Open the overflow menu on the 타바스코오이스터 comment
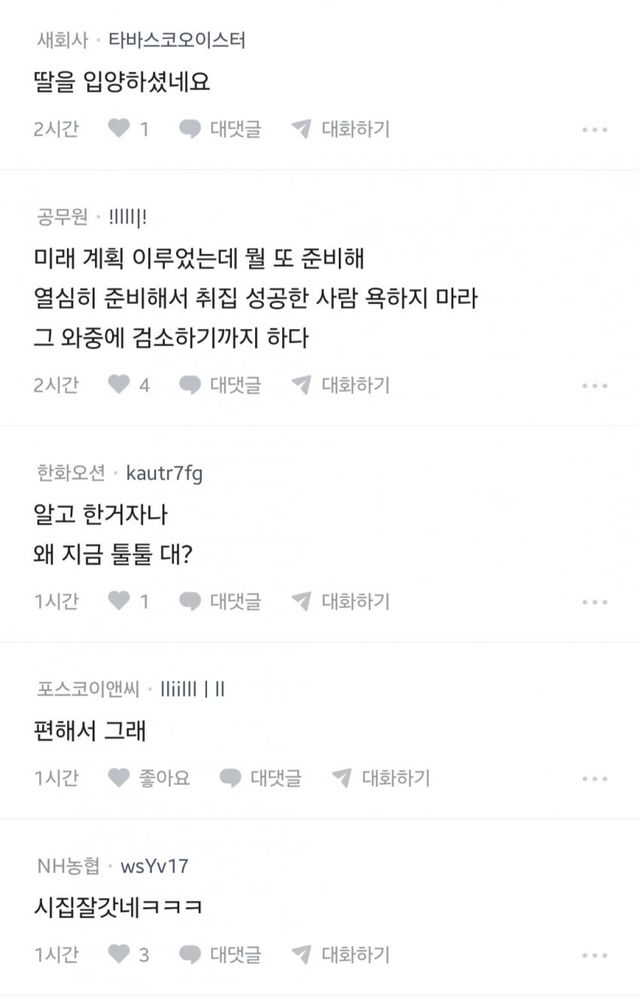 click(x=595, y=130)
